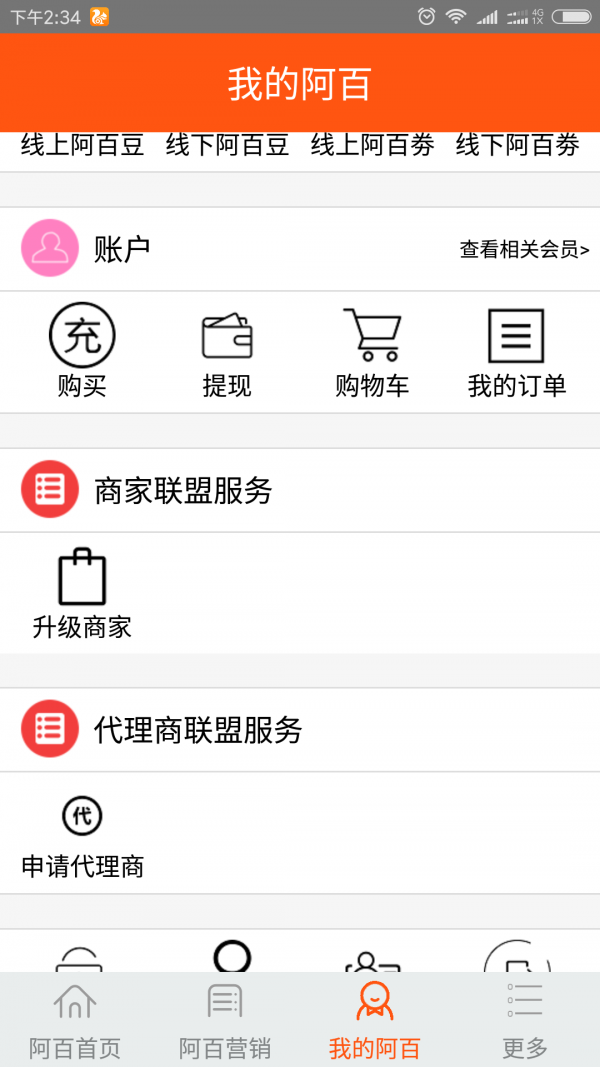Tap the 购买 recharge icon
This screenshot has width=600, height=1067.
(82, 352)
